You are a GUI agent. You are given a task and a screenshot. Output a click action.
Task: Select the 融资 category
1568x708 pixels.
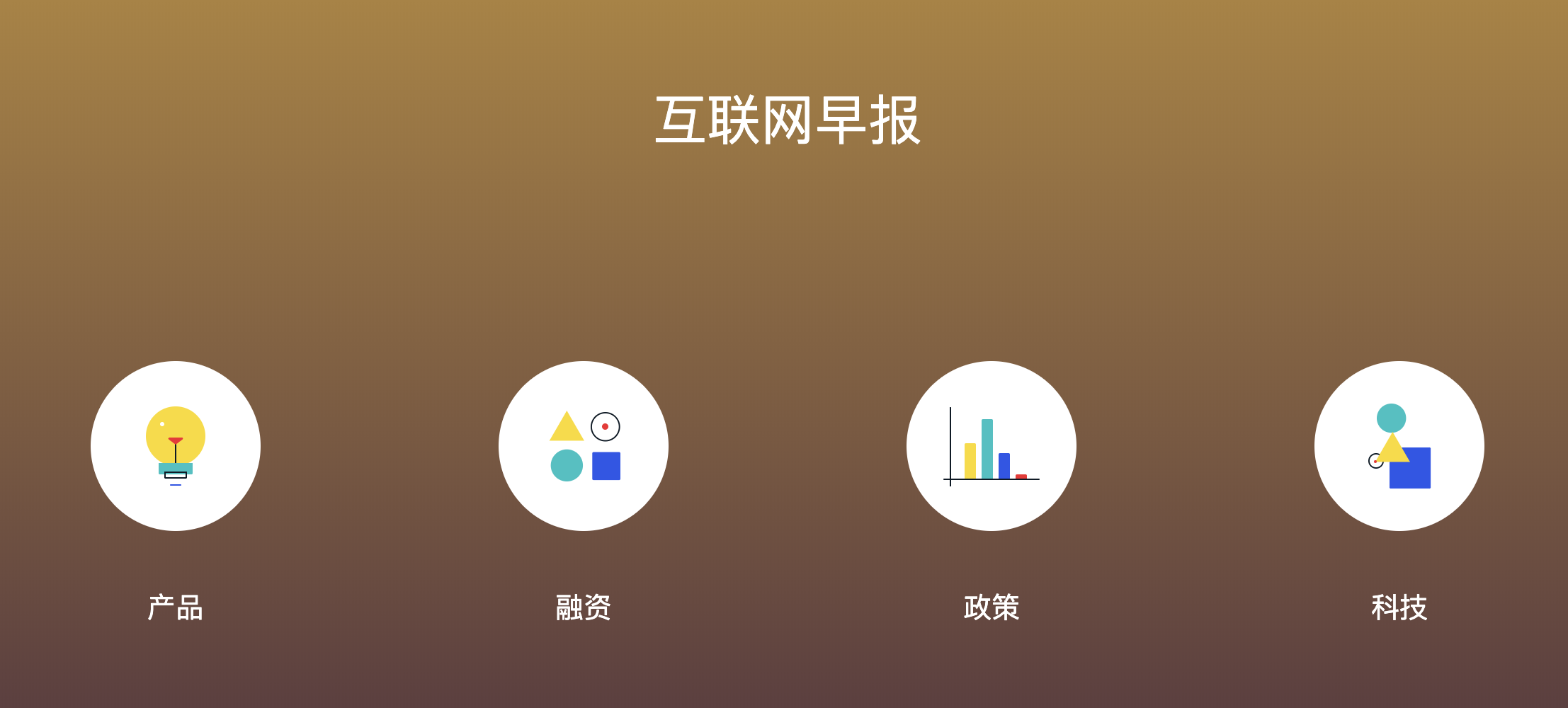coord(584,446)
